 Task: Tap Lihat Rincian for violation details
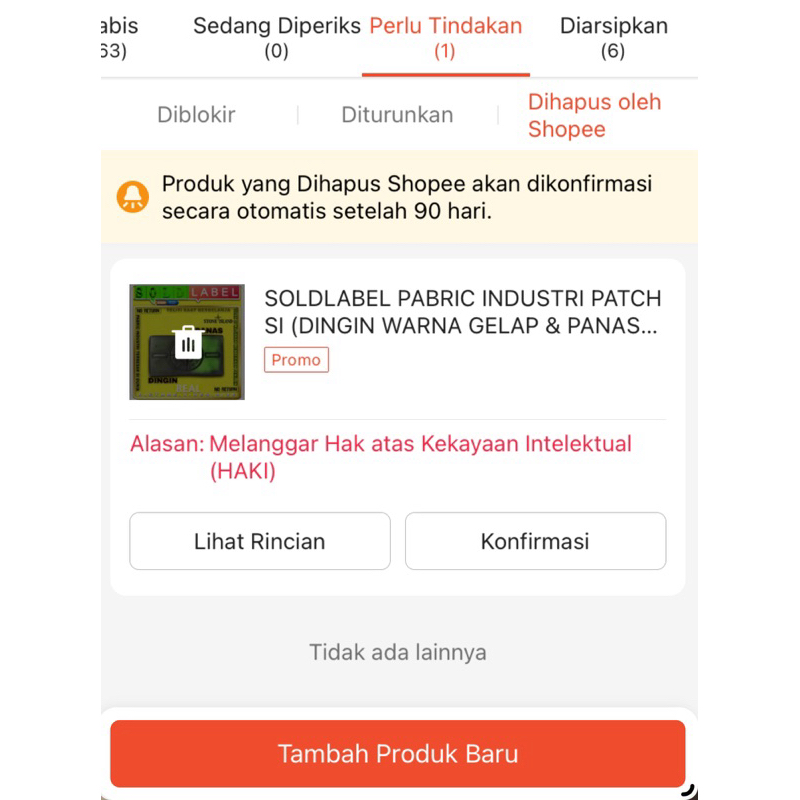point(259,541)
